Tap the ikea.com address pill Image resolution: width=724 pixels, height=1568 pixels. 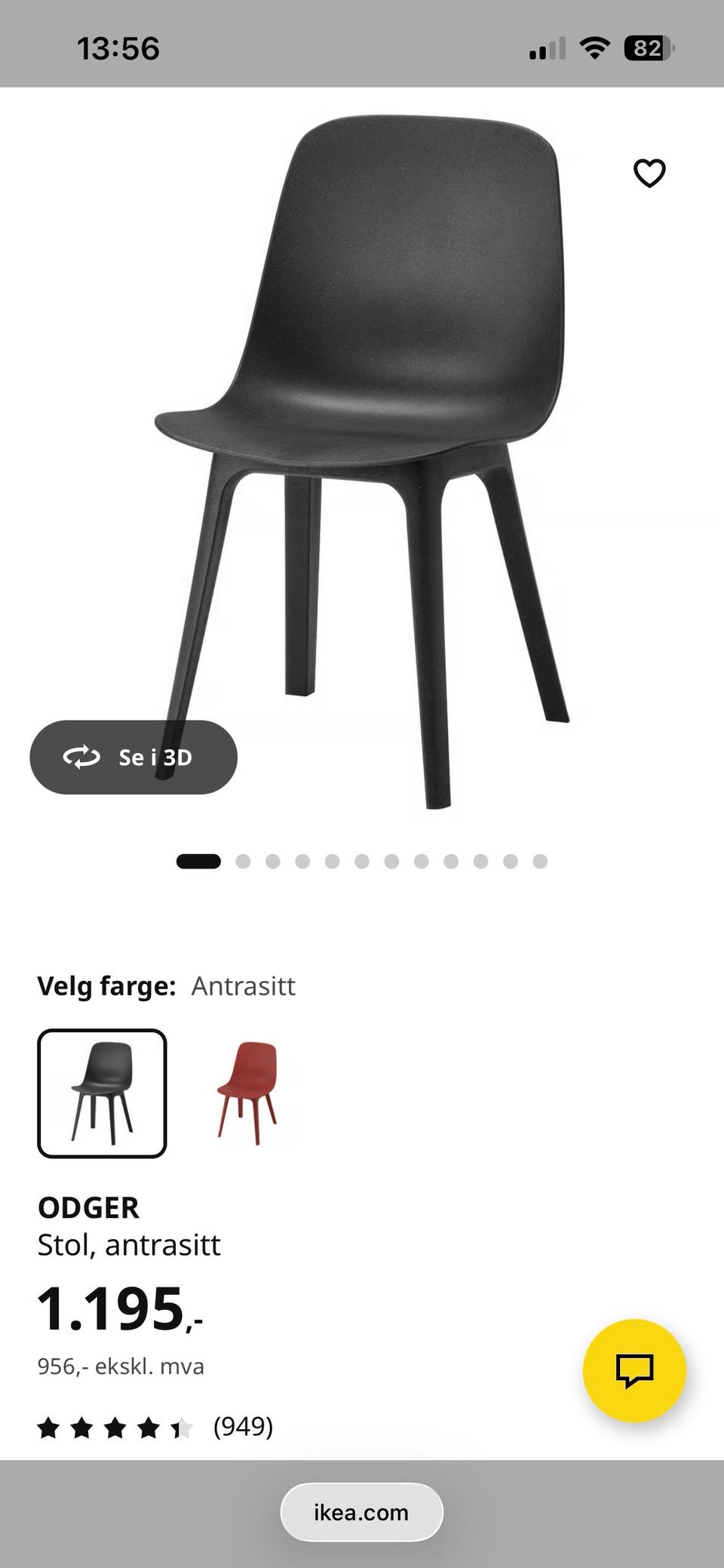point(361,1512)
